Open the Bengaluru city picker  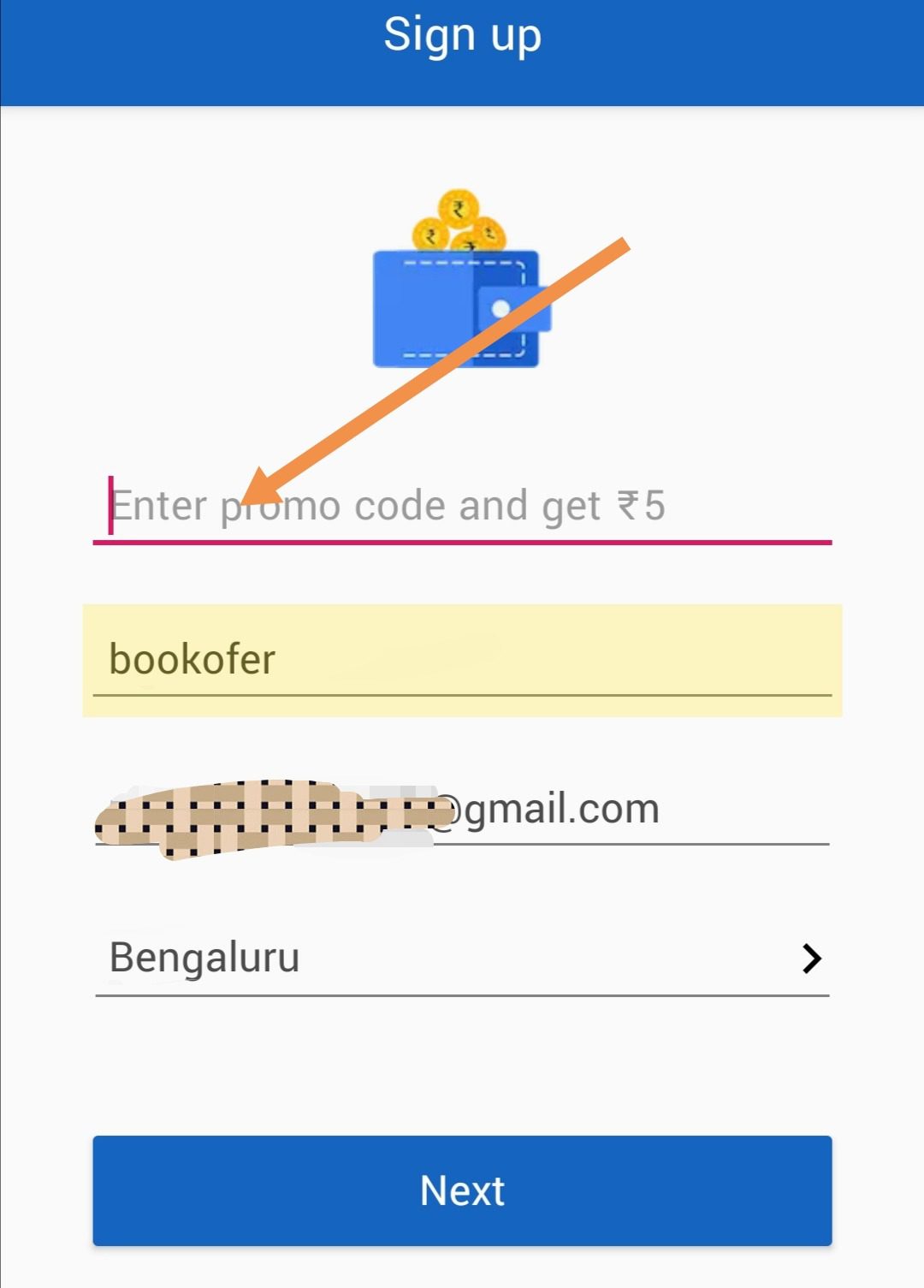462,959
